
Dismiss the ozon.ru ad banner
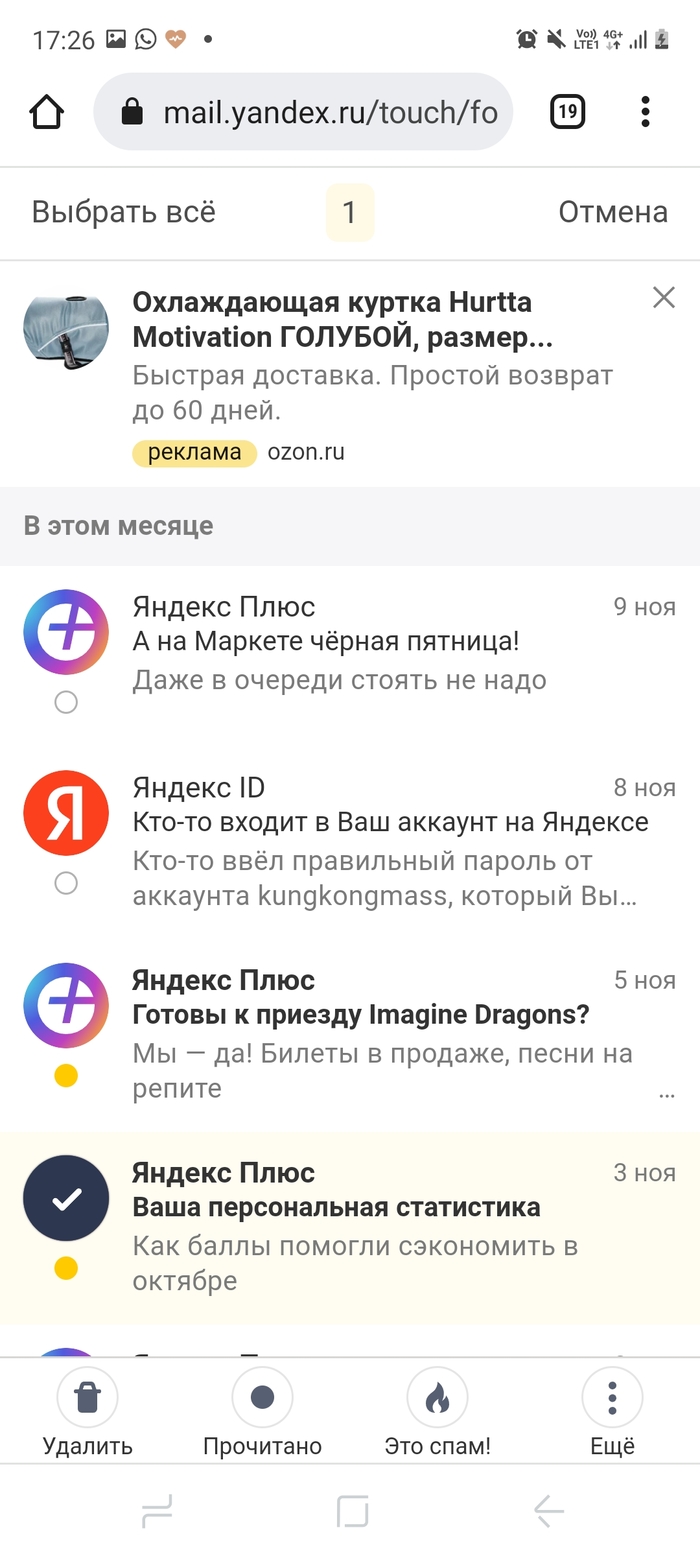tap(664, 297)
